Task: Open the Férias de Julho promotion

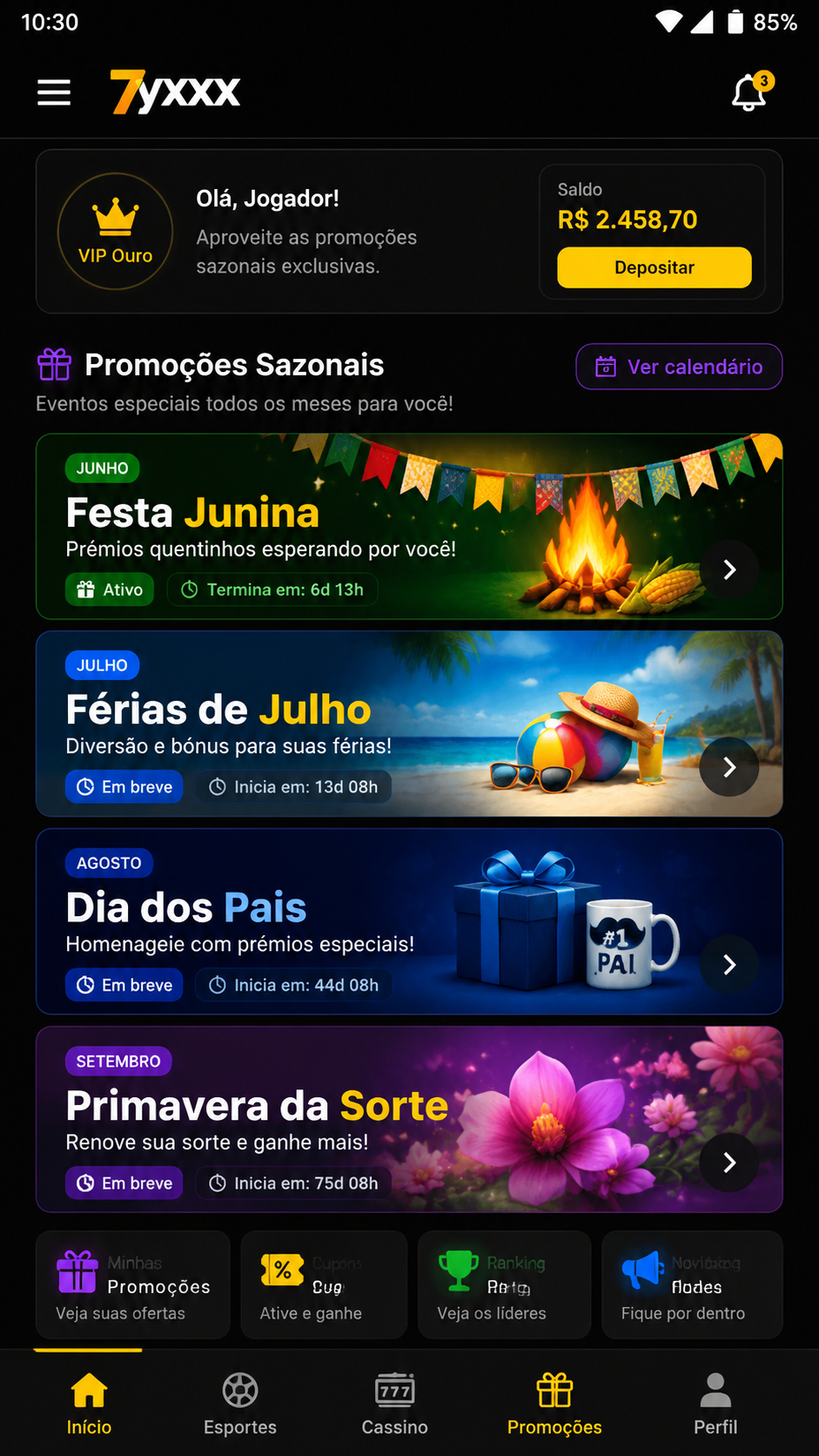Action: (x=409, y=724)
